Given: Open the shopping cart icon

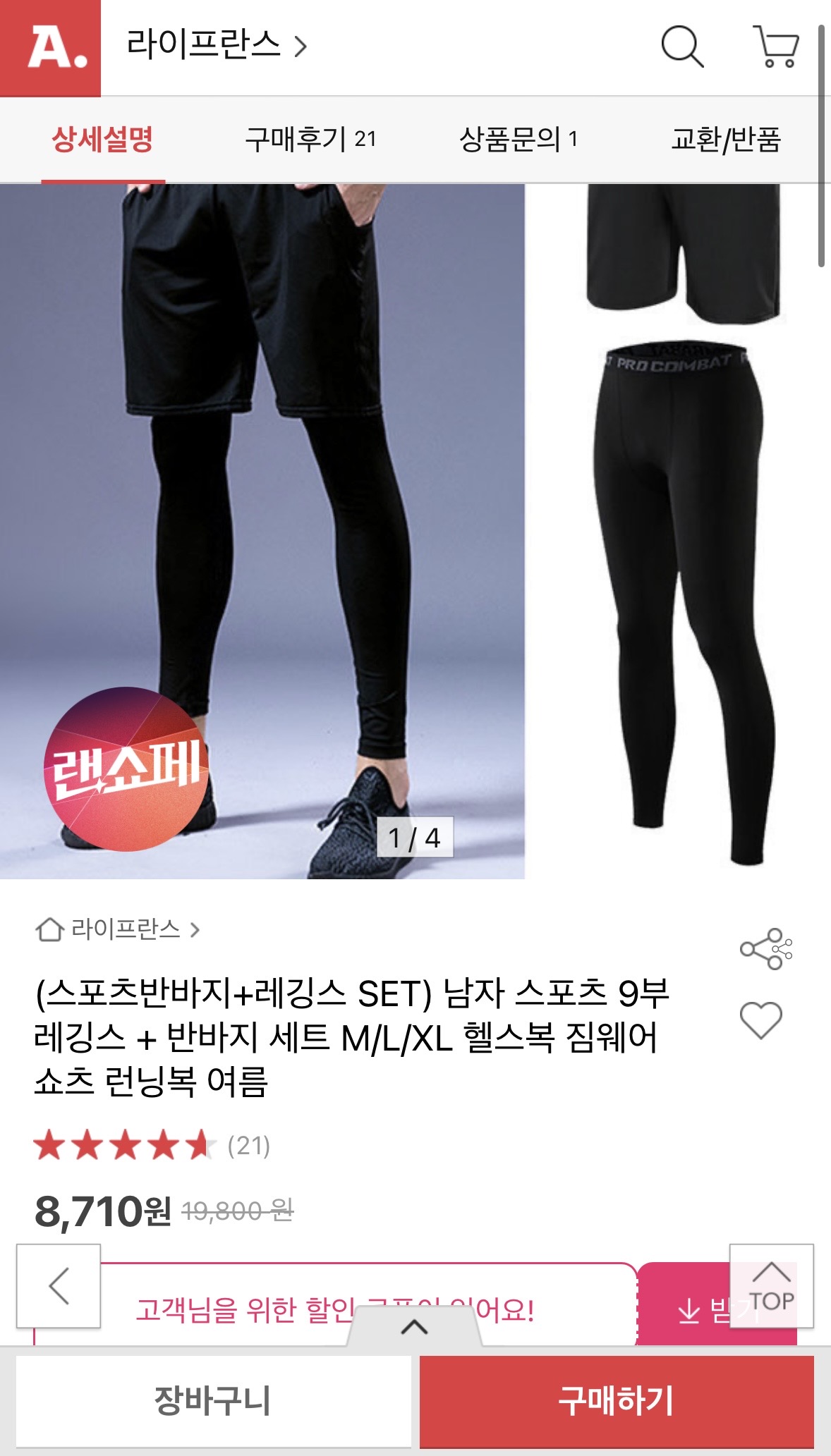Looking at the screenshot, I should pos(776,47).
